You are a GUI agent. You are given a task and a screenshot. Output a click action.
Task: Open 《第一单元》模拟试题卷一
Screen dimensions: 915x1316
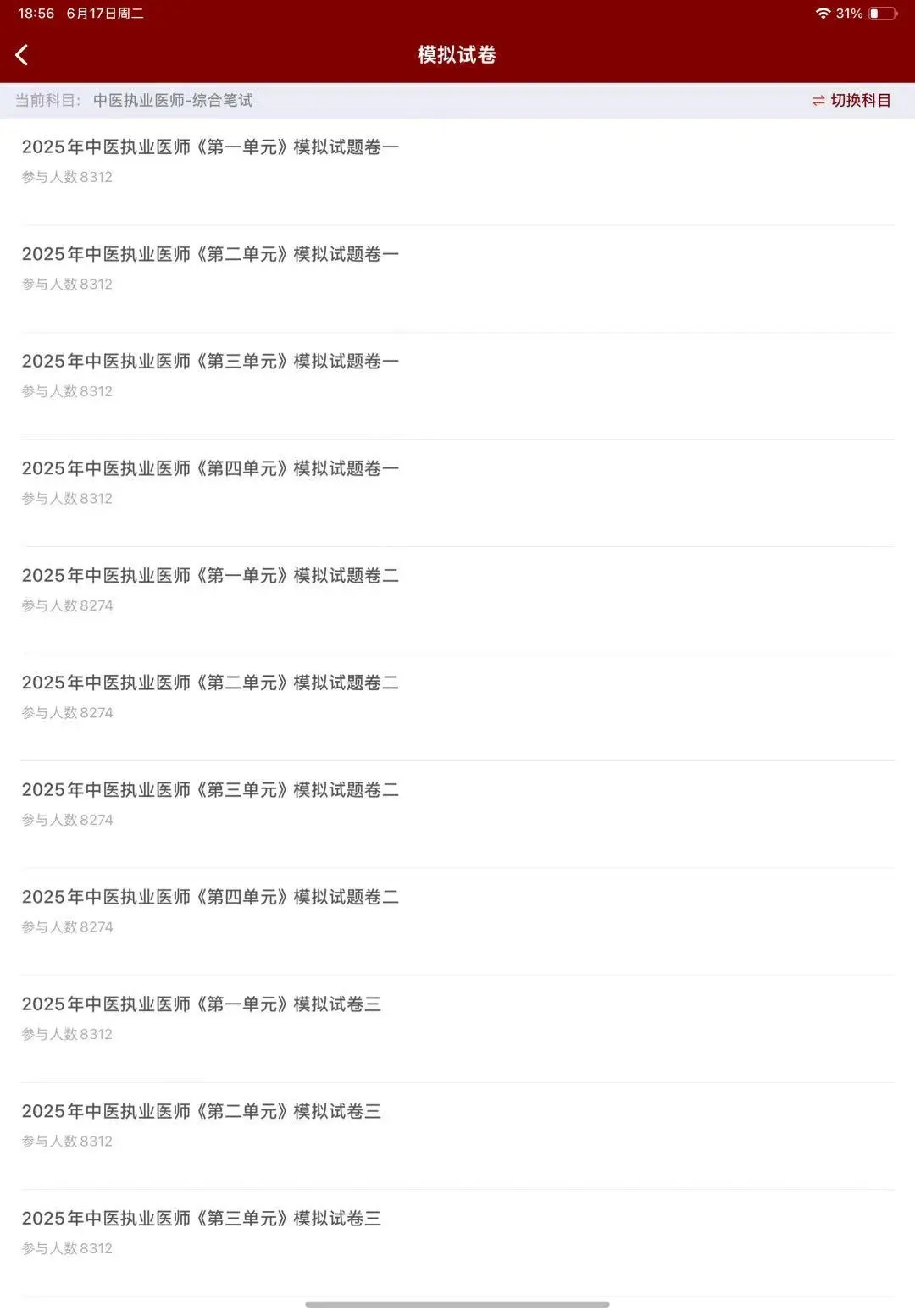[x=210, y=147]
